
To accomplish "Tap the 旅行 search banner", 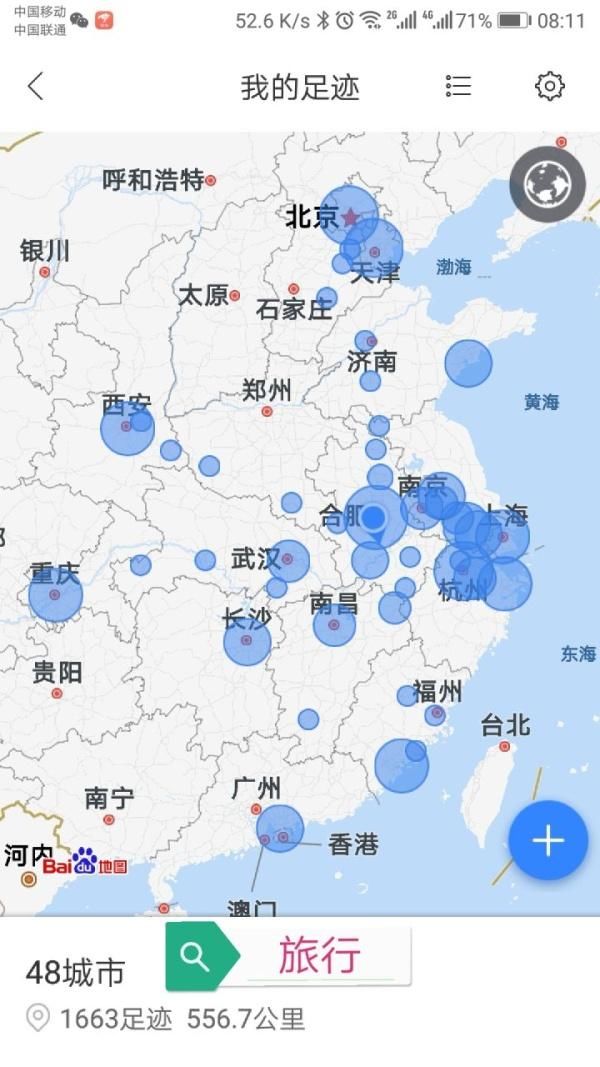I will [x=288, y=956].
